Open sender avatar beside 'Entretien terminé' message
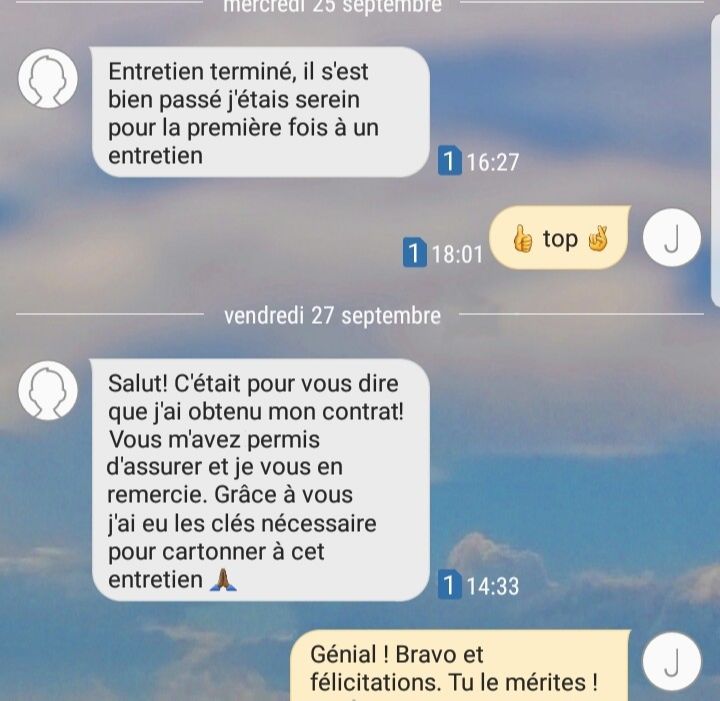The height and width of the screenshot is (701, 720). [x=48, y=77]
